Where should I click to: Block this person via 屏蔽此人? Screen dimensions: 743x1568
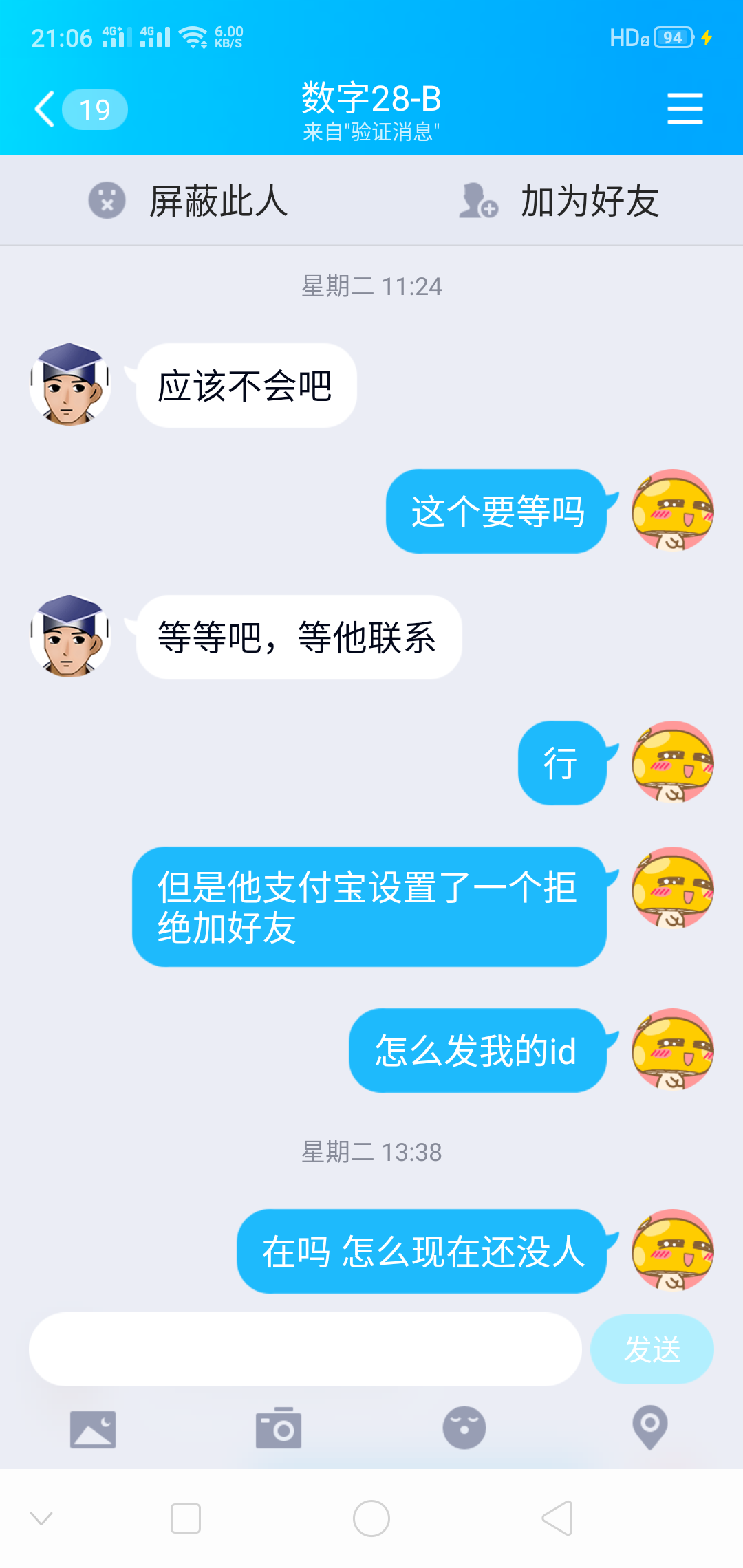pos(186,199)
